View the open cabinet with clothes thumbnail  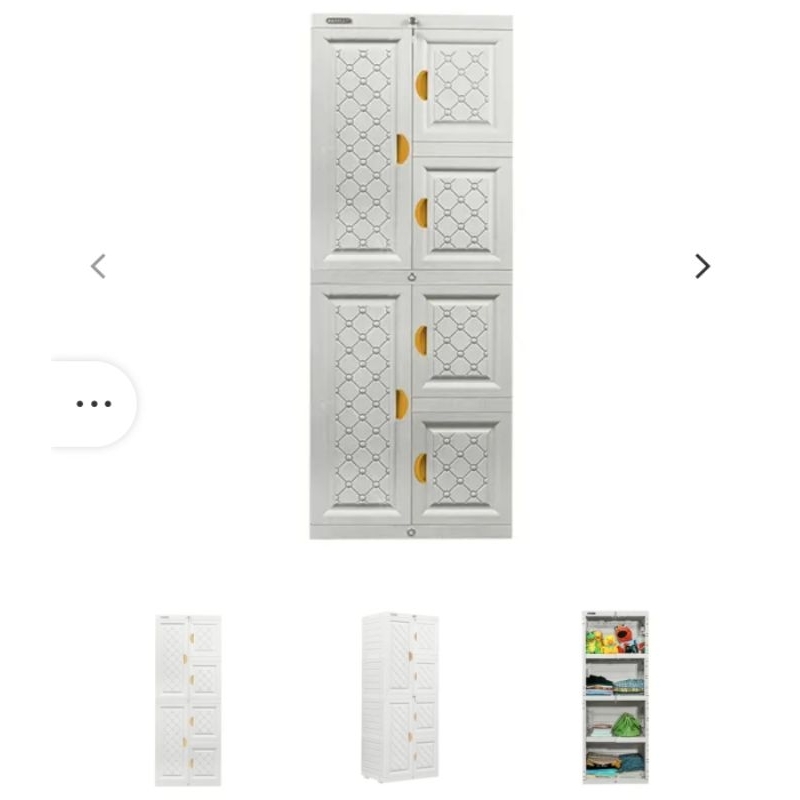tap(615, 696)
